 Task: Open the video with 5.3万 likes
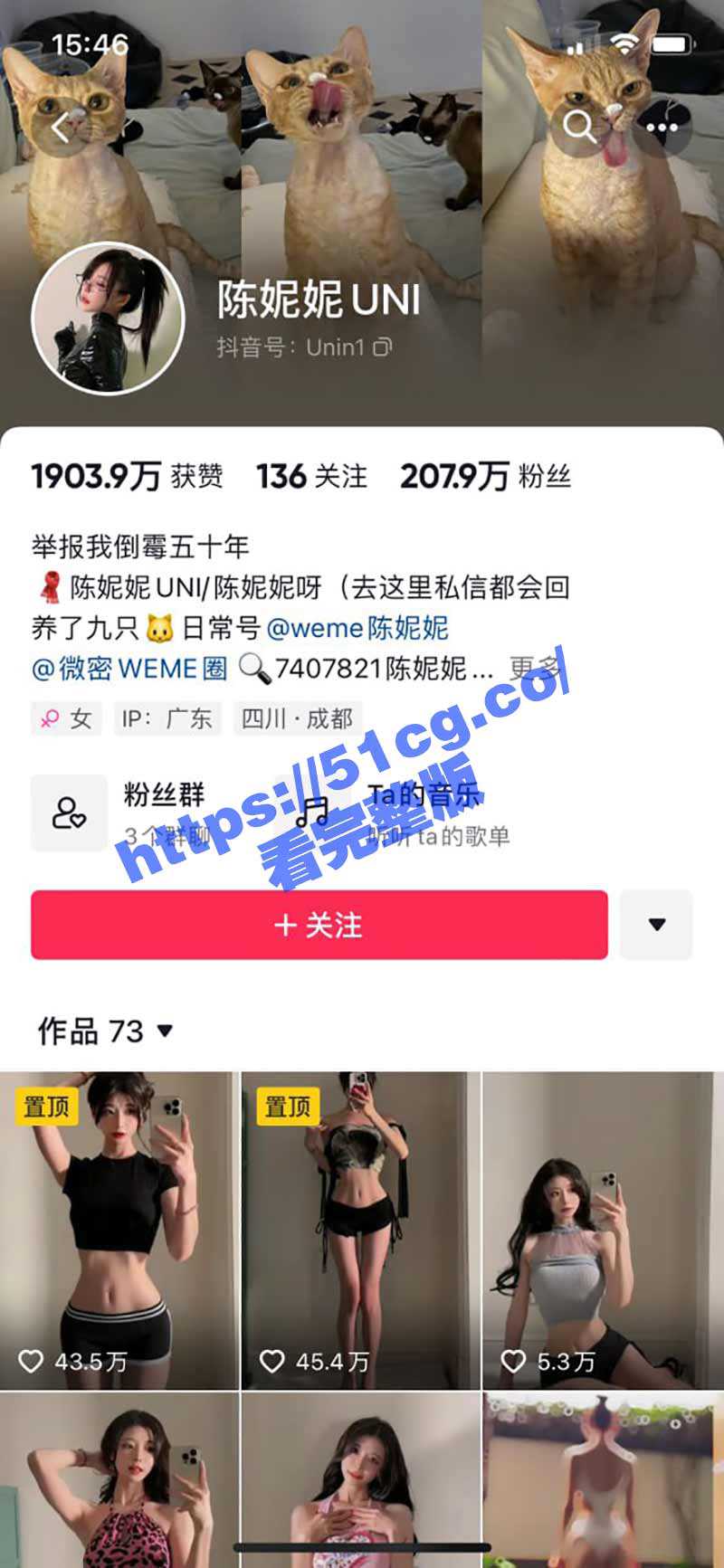[603, 1231]
